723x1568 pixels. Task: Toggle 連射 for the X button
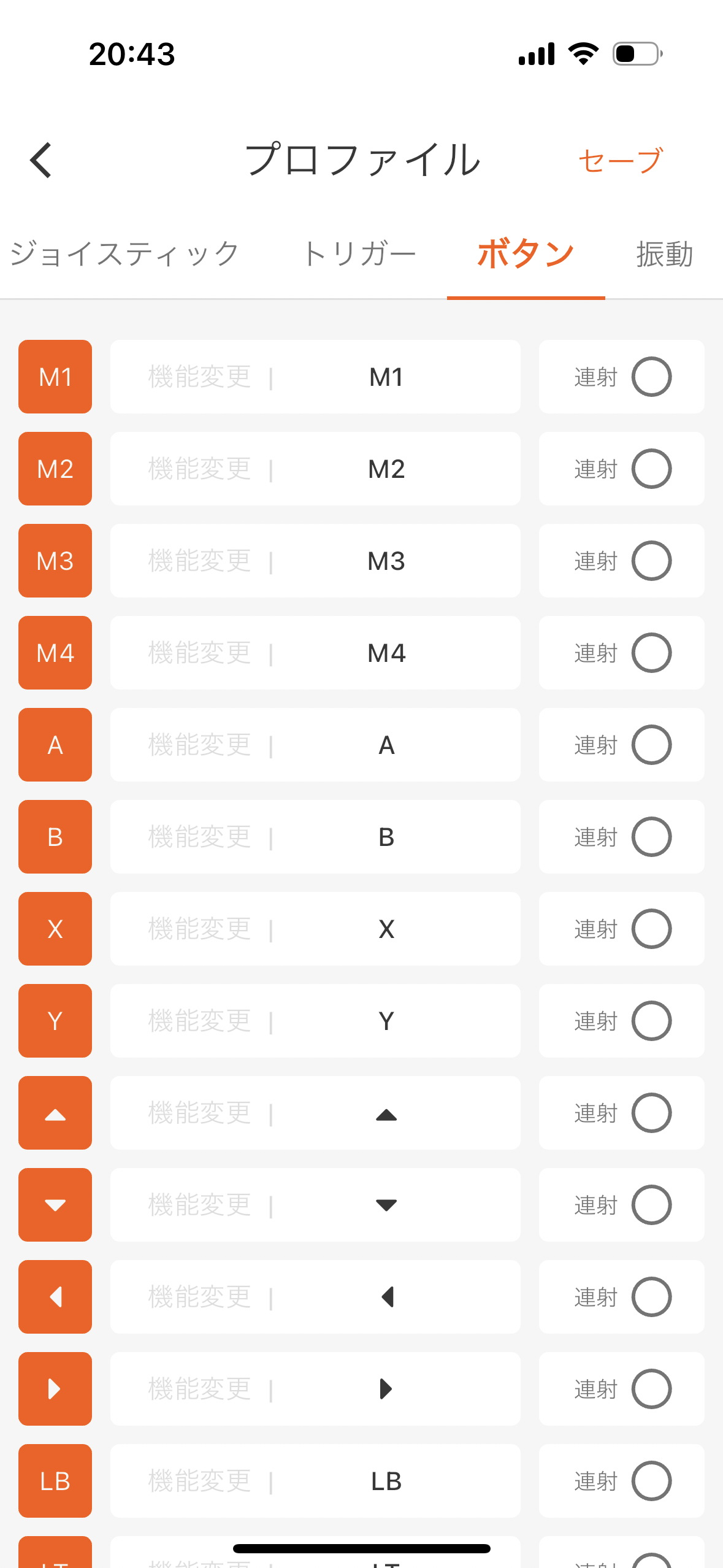click(x=651, y=929)
